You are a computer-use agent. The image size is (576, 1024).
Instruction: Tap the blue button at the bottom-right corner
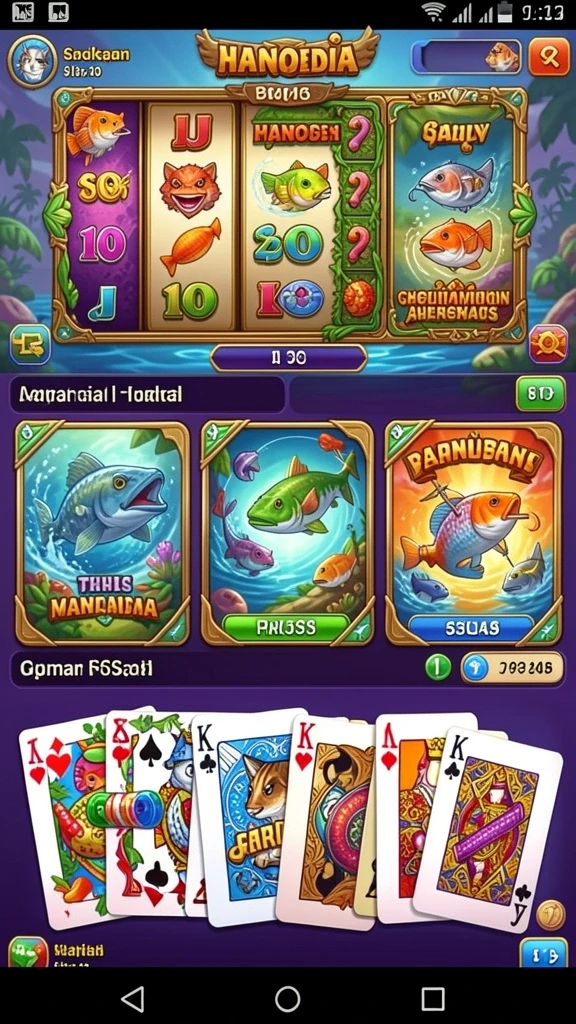(543, 953)
